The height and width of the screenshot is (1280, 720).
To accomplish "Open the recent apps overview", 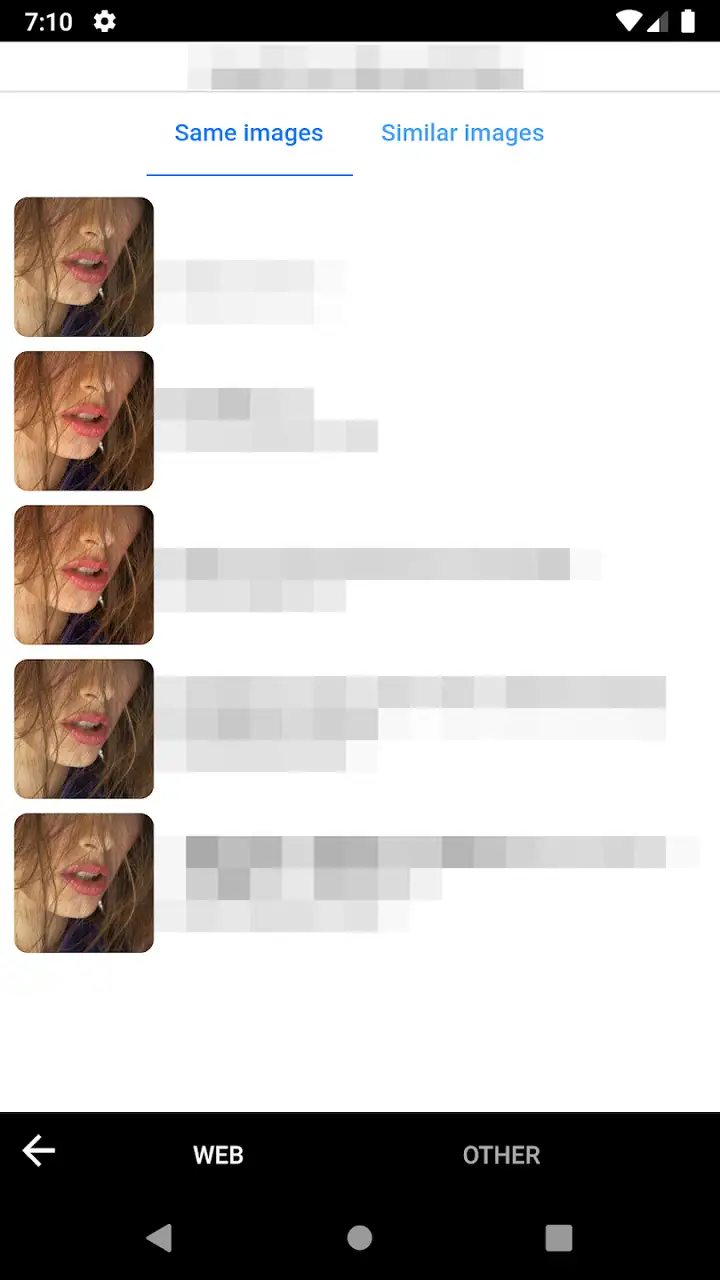I will click(559, 1238).
